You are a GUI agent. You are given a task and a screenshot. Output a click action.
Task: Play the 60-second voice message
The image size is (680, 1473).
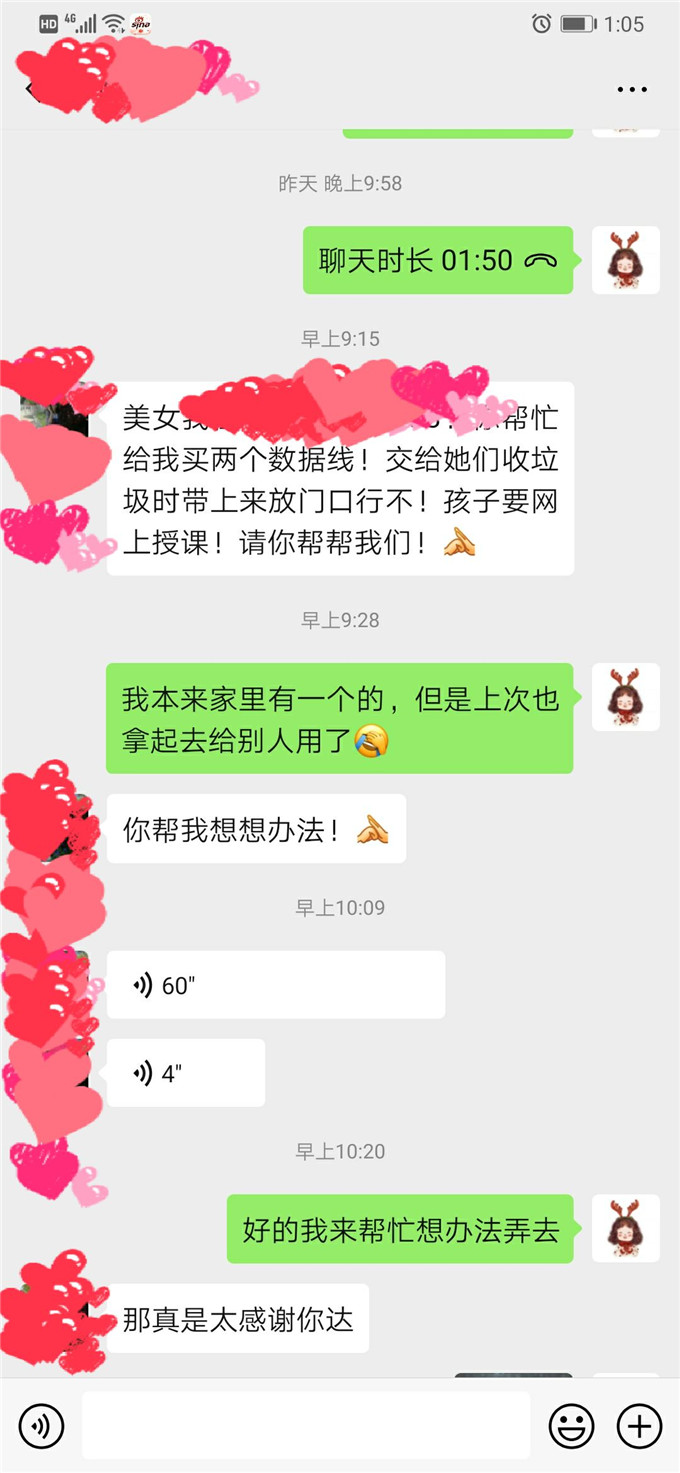pos(275,985)
